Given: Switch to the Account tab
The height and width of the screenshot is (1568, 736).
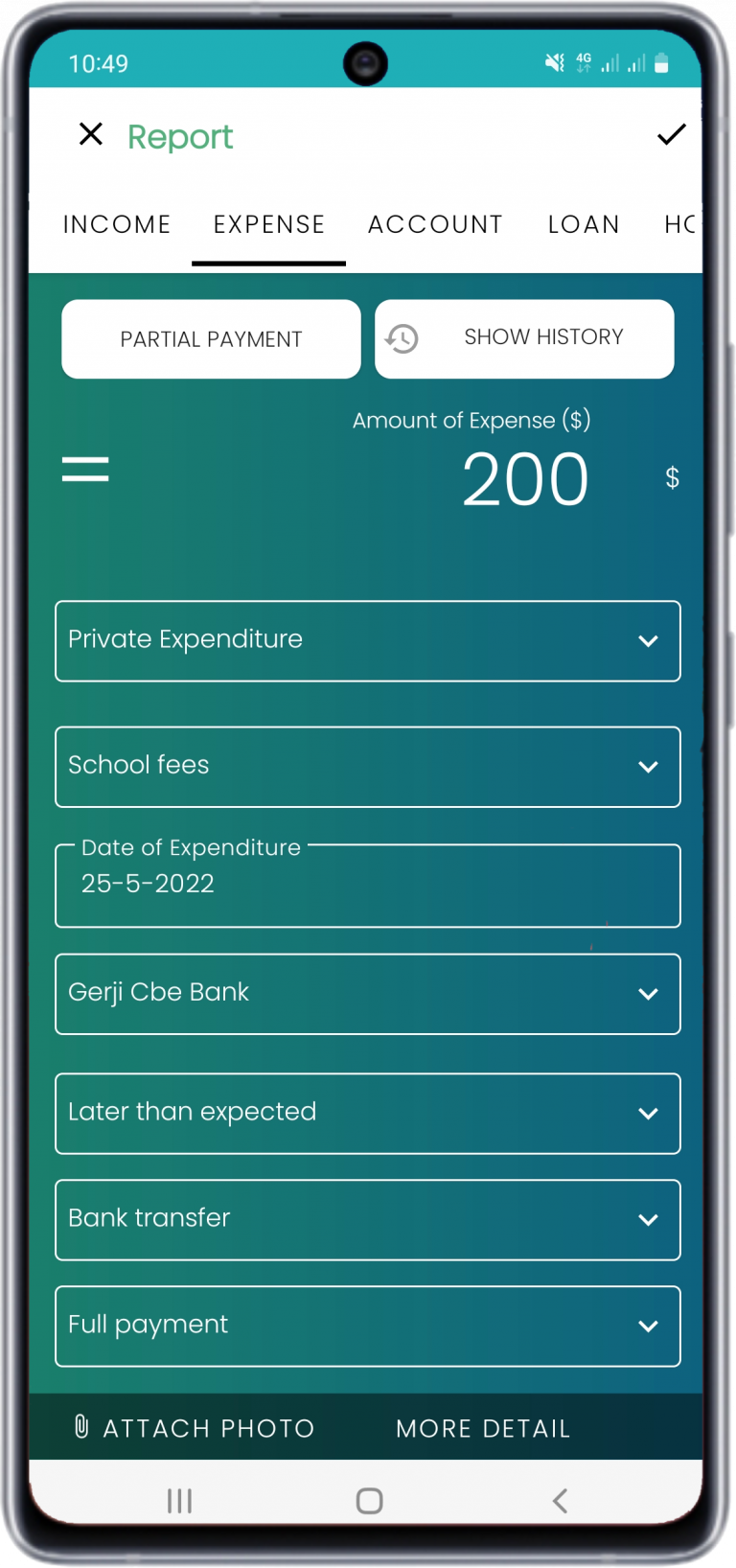Looking at the screenshot, I should click(x=436, y=224).
